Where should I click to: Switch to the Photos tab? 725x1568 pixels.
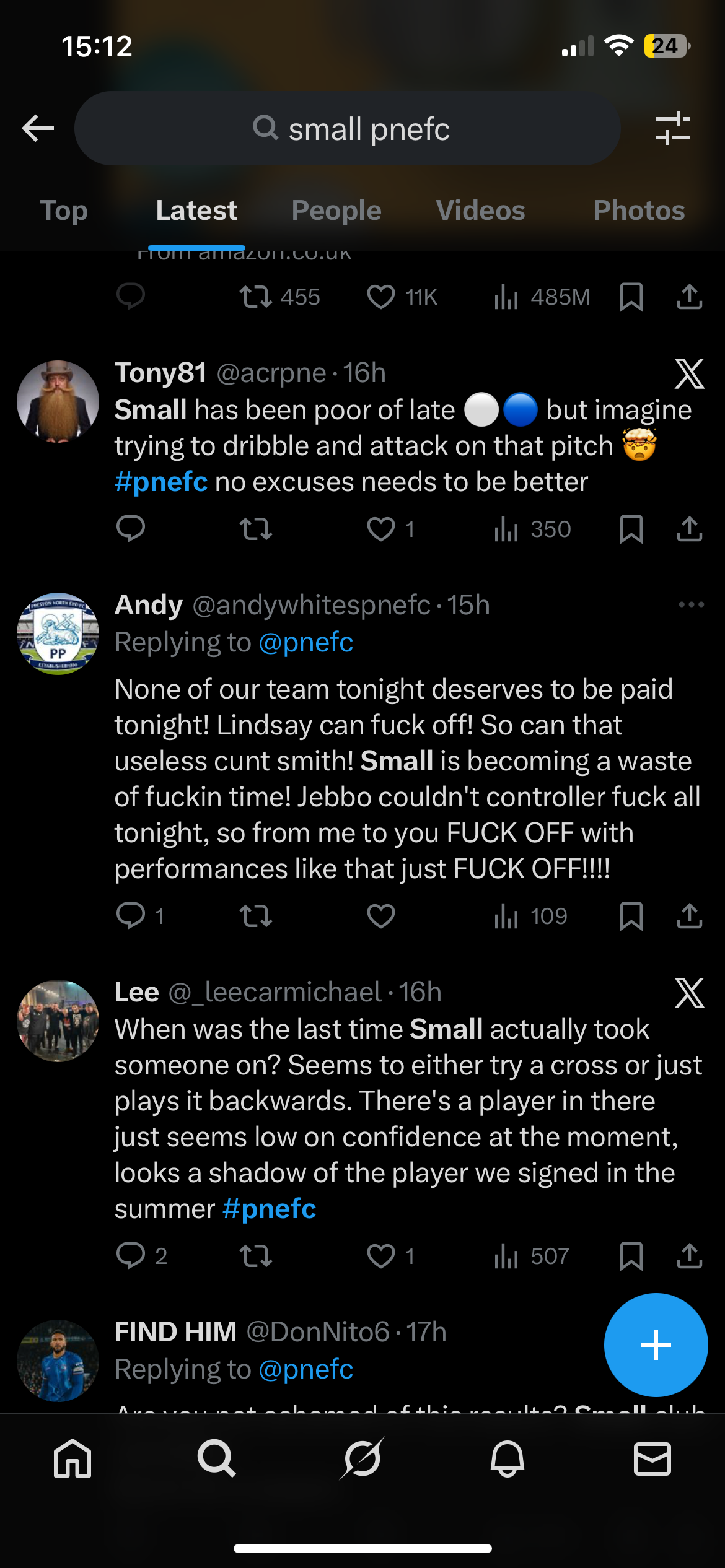tap(639, 211)
